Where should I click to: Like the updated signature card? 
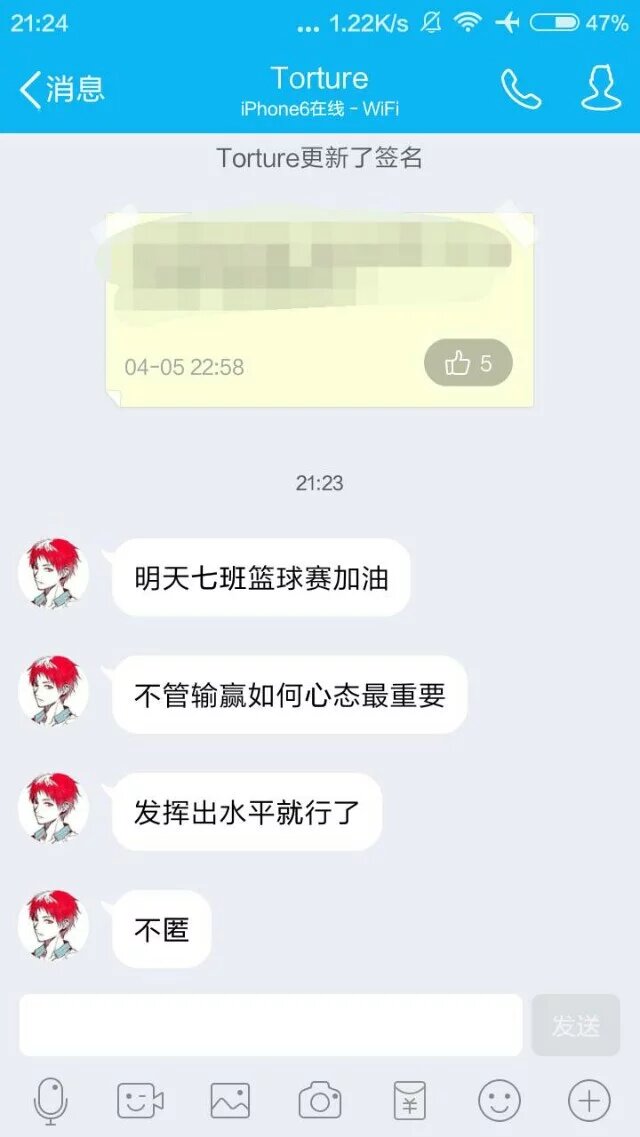click(468, 363)
